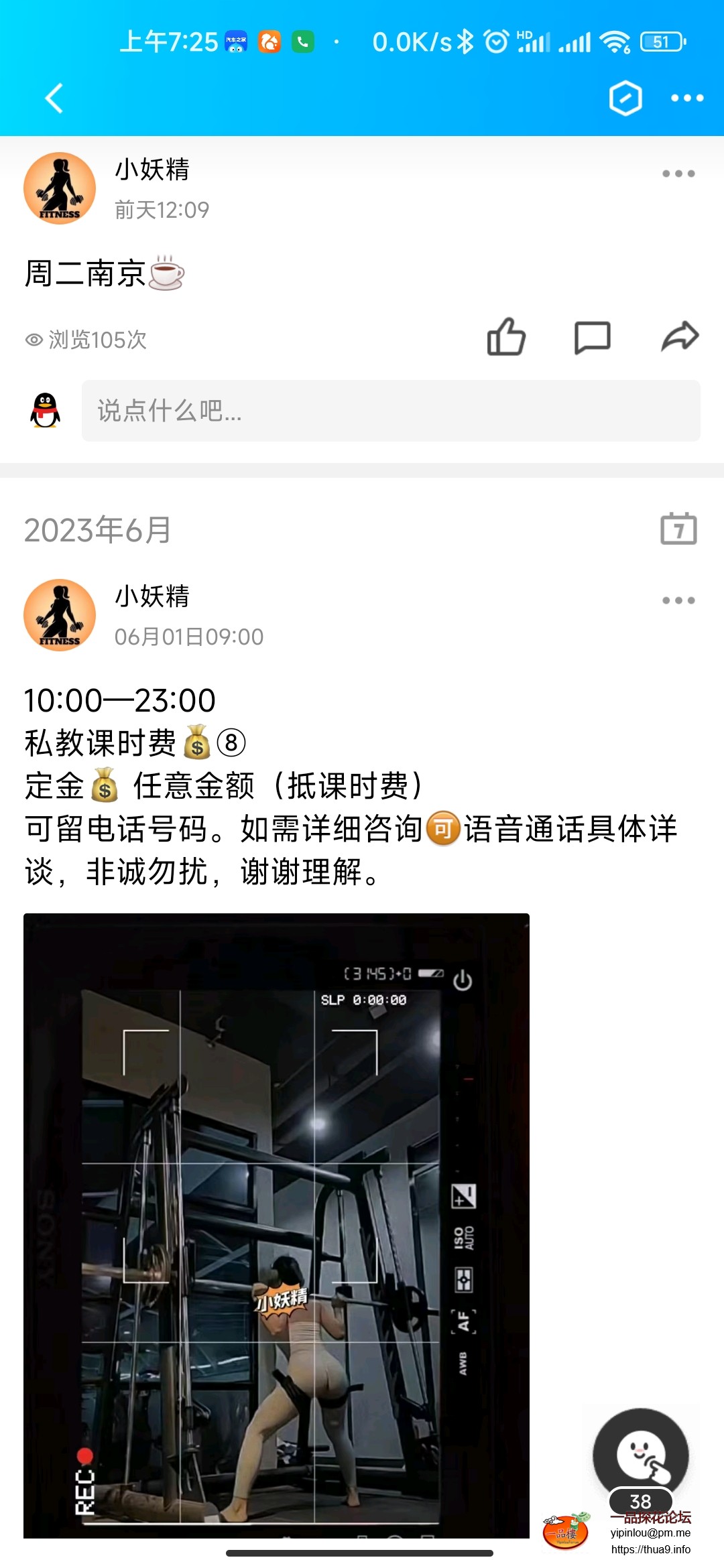Tap the back arrow in the blue bar
724x1568 pixels.
[x=54, y=99]
